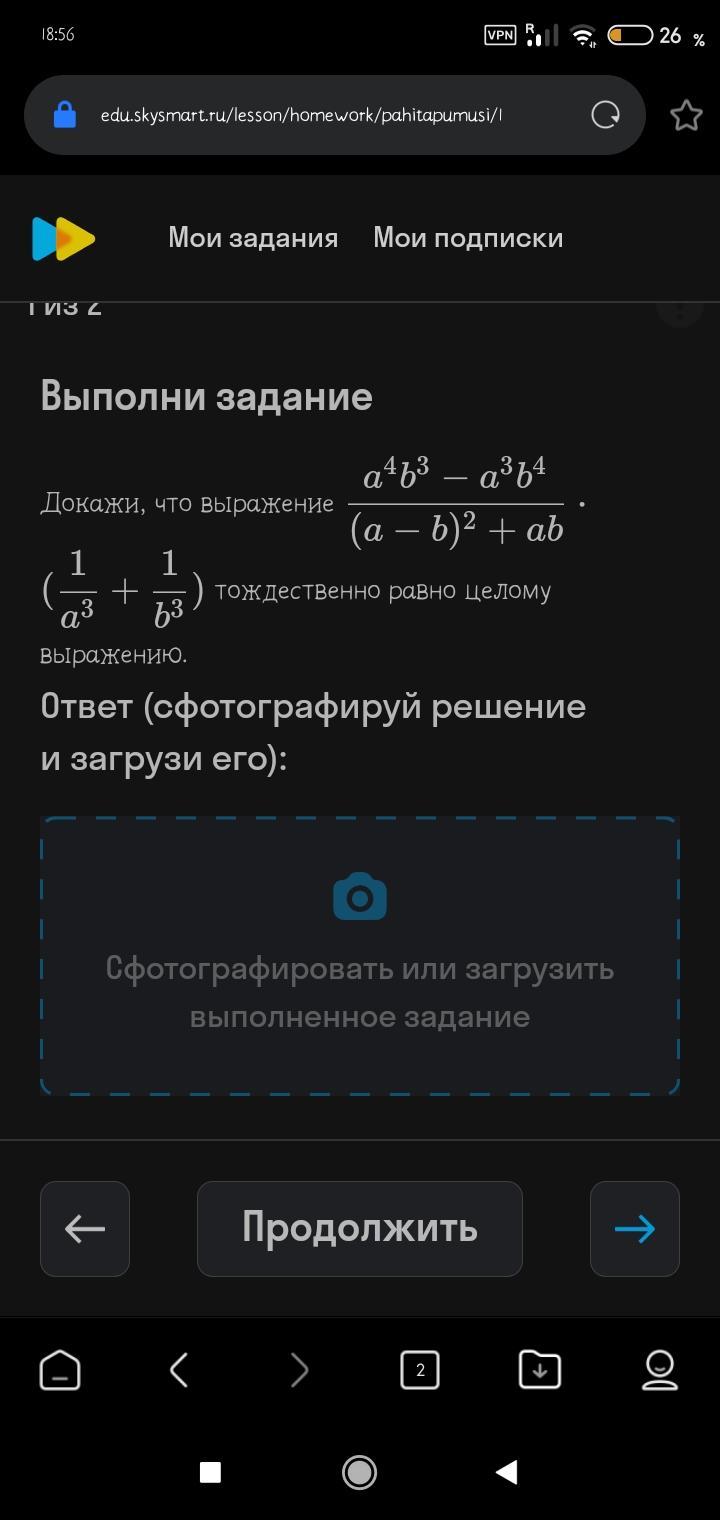
Task: Open the browser home page
Action: [x=60, y=1370]
